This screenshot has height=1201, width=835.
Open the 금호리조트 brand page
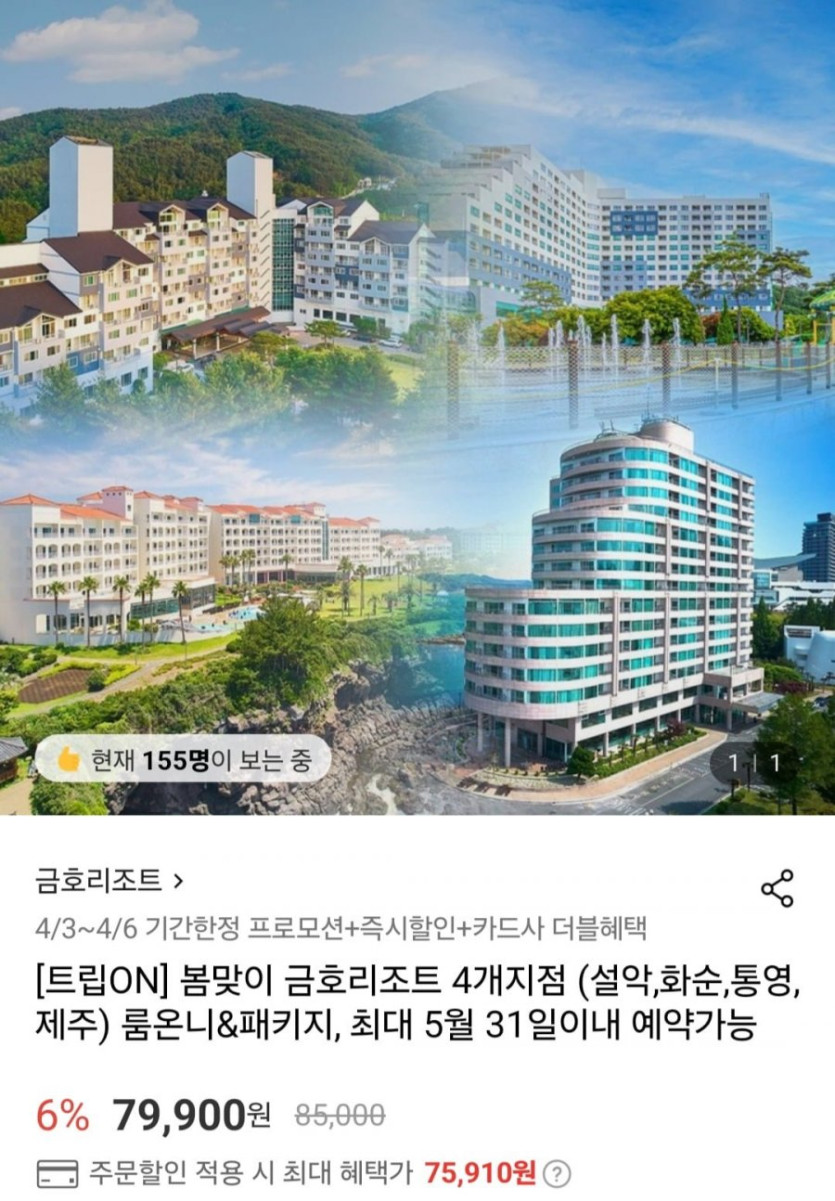click(x=109, y=881)
